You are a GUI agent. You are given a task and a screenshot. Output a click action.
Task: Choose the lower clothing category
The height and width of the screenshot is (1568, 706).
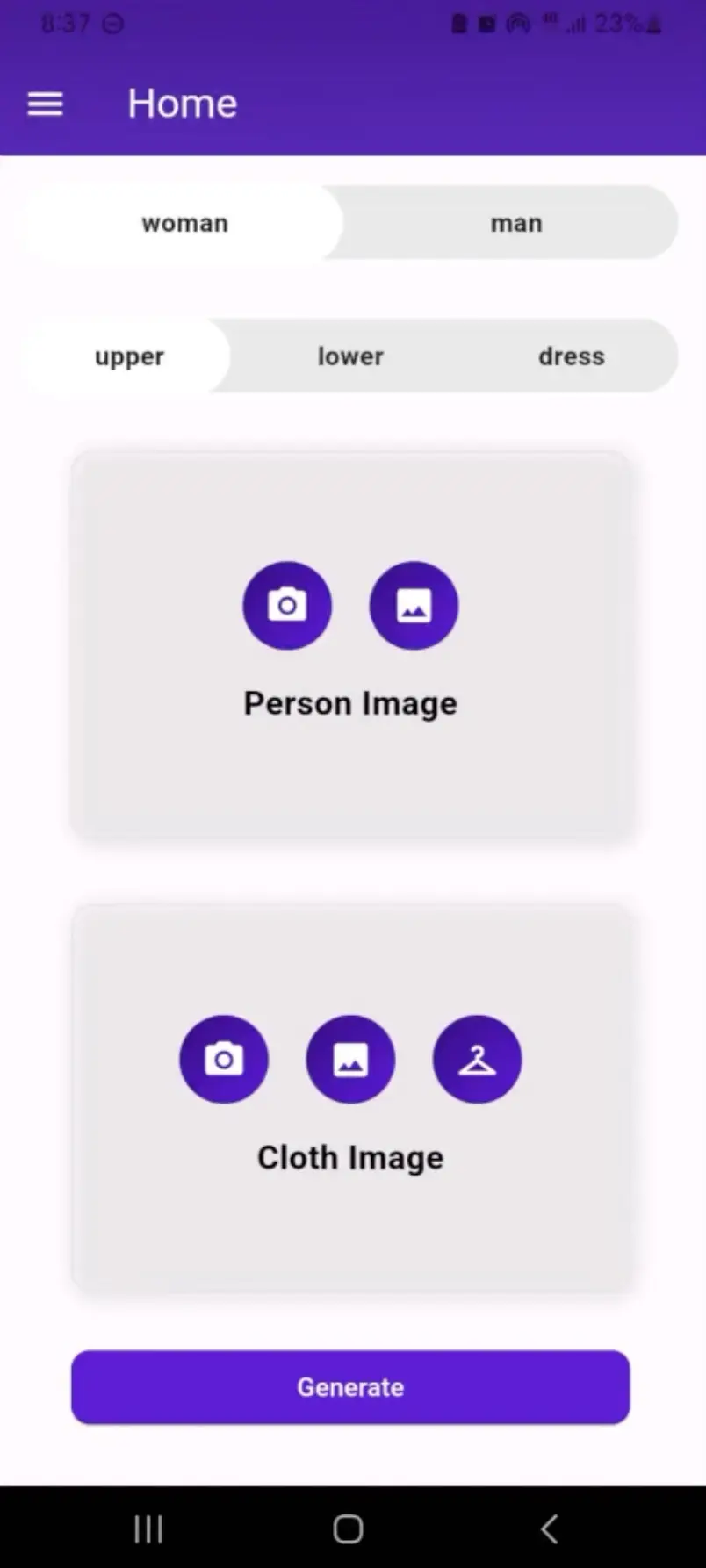pyautogui.click(x=349, y=356)
